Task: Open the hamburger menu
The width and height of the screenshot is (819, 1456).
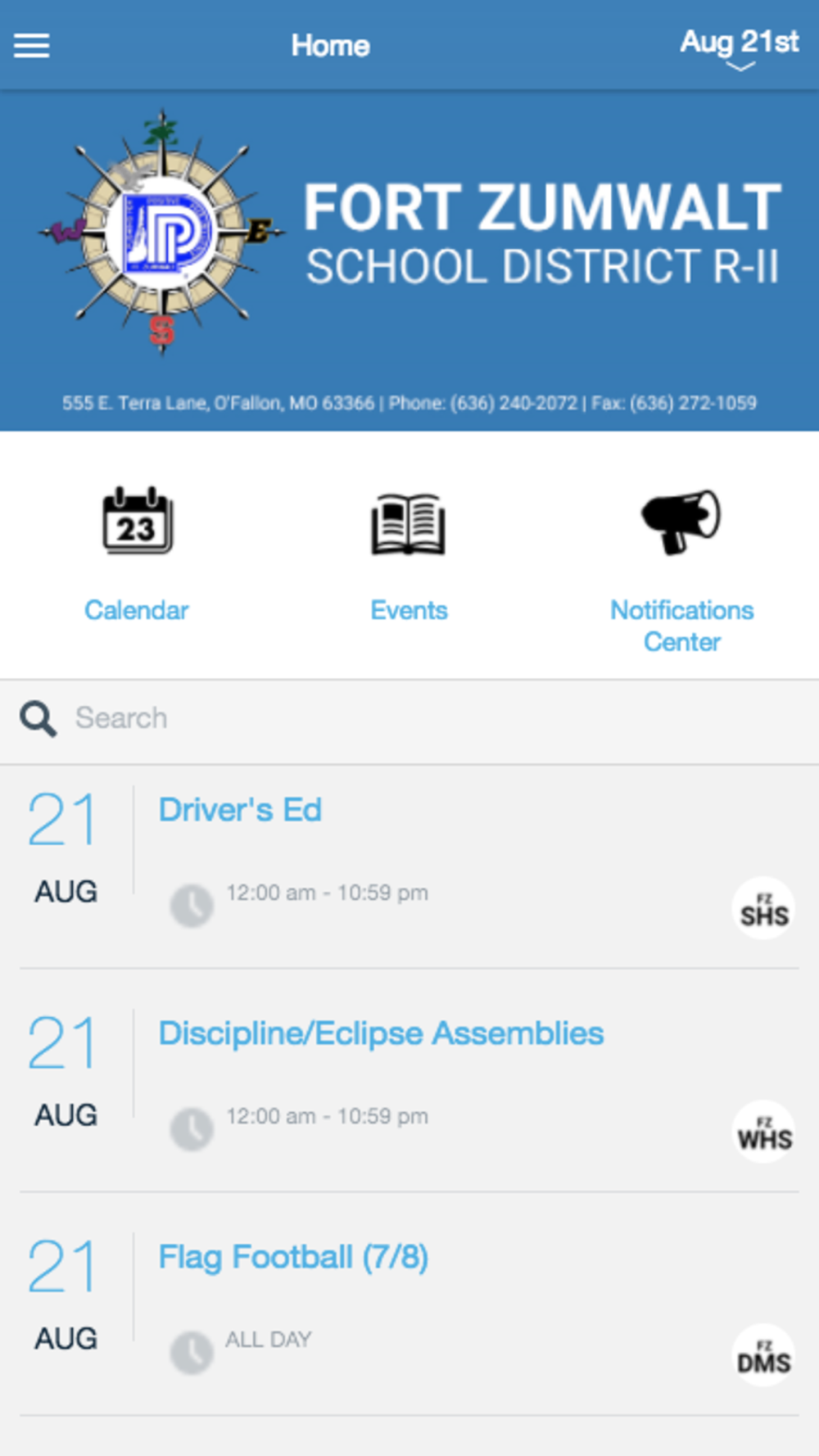Action: point(32,46)
